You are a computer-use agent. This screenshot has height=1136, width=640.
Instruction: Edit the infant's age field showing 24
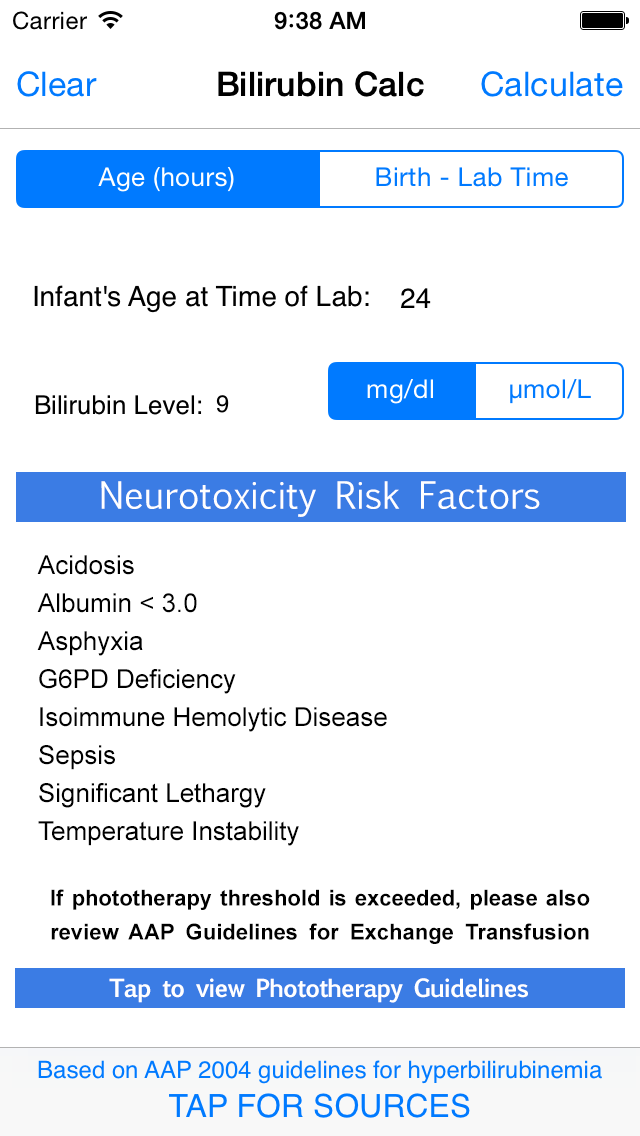point(415,299)
